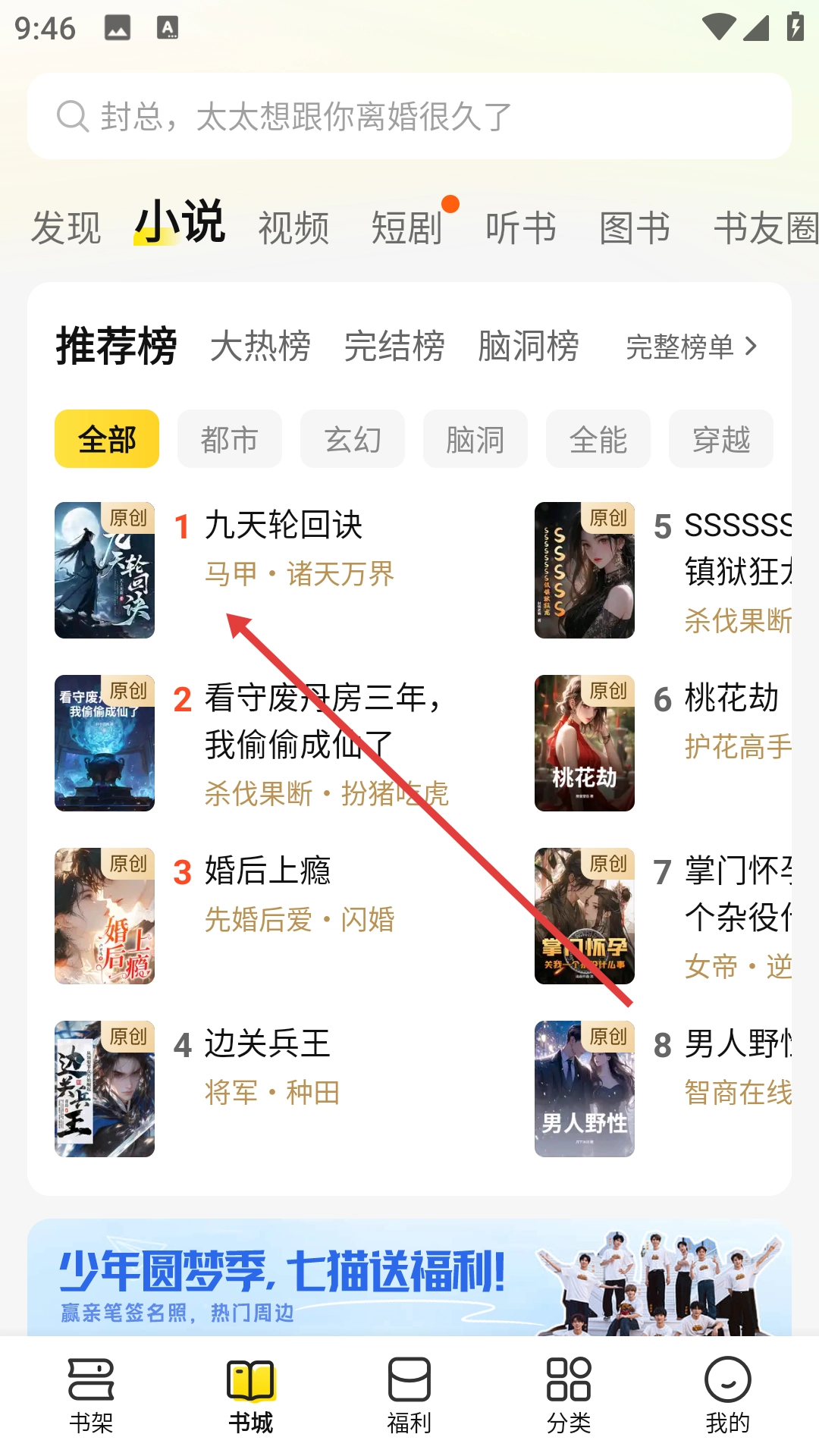Open 完整榜单 full ranking list
This screenshot has width=819, height=1456.
click(691, 347)
